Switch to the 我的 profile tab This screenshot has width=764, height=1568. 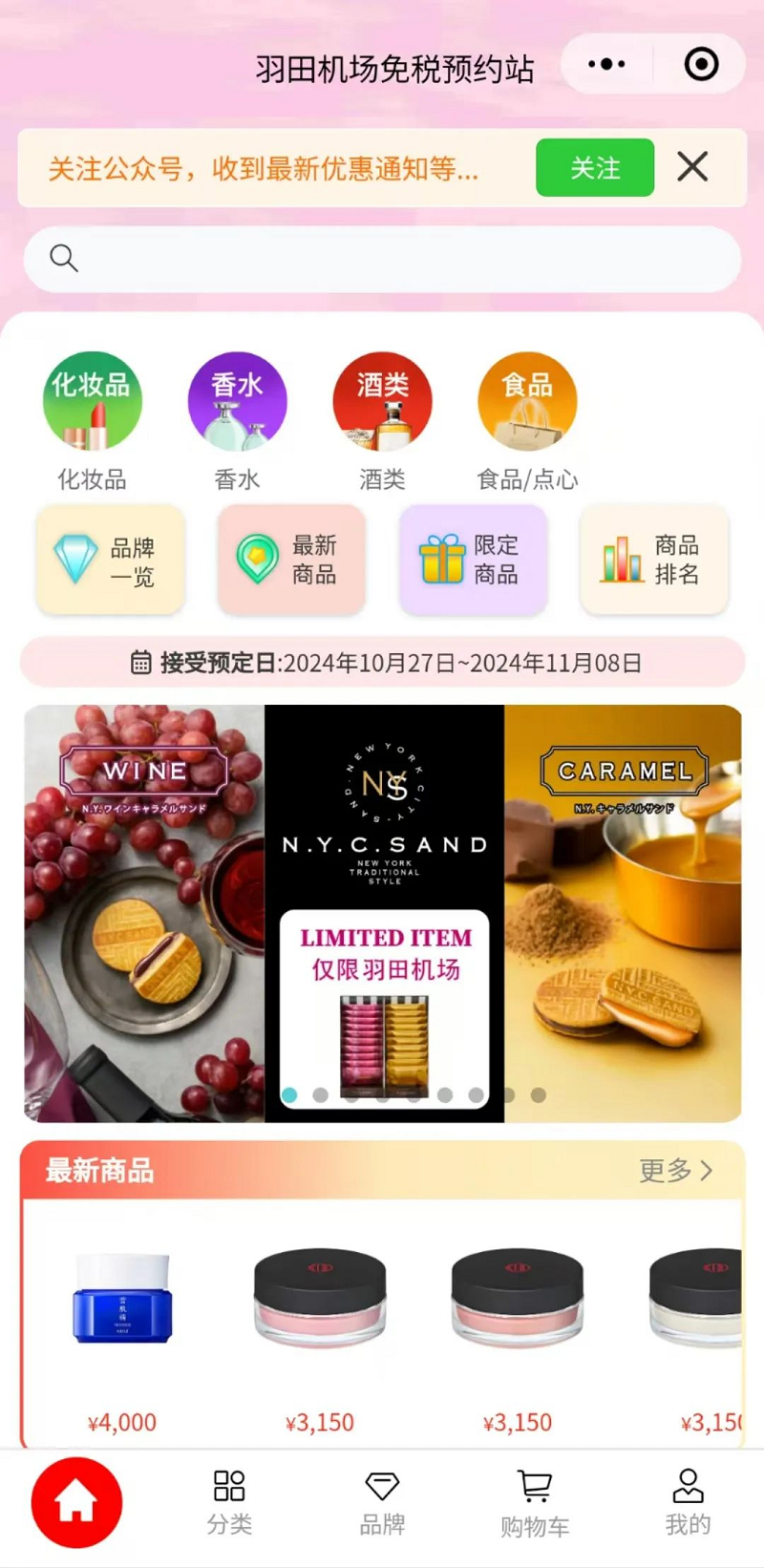[688, 1502]
